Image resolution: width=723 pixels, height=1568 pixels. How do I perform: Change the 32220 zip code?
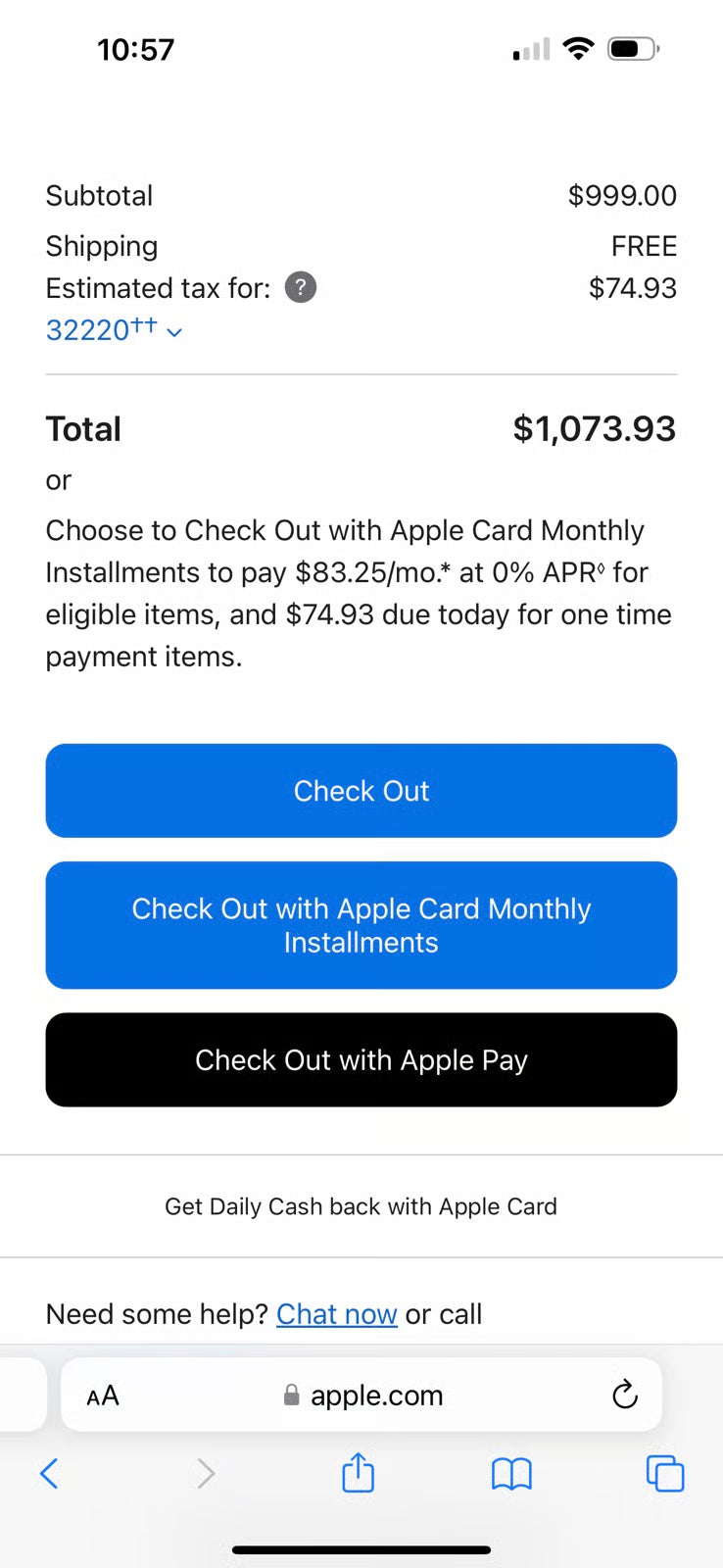click(114, 330)
